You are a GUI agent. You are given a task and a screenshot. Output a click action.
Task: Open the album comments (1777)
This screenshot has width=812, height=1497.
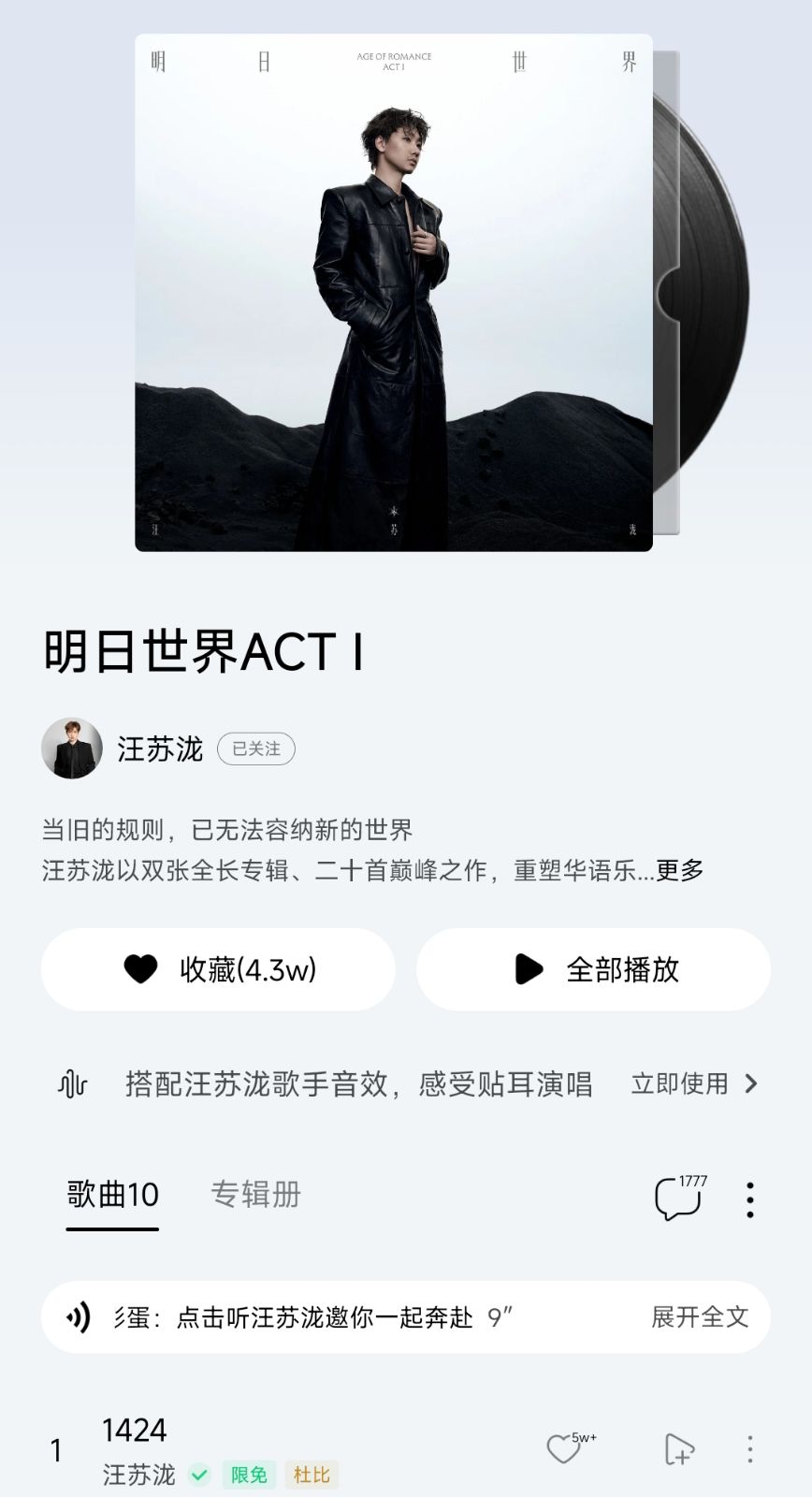(677, 1199)
